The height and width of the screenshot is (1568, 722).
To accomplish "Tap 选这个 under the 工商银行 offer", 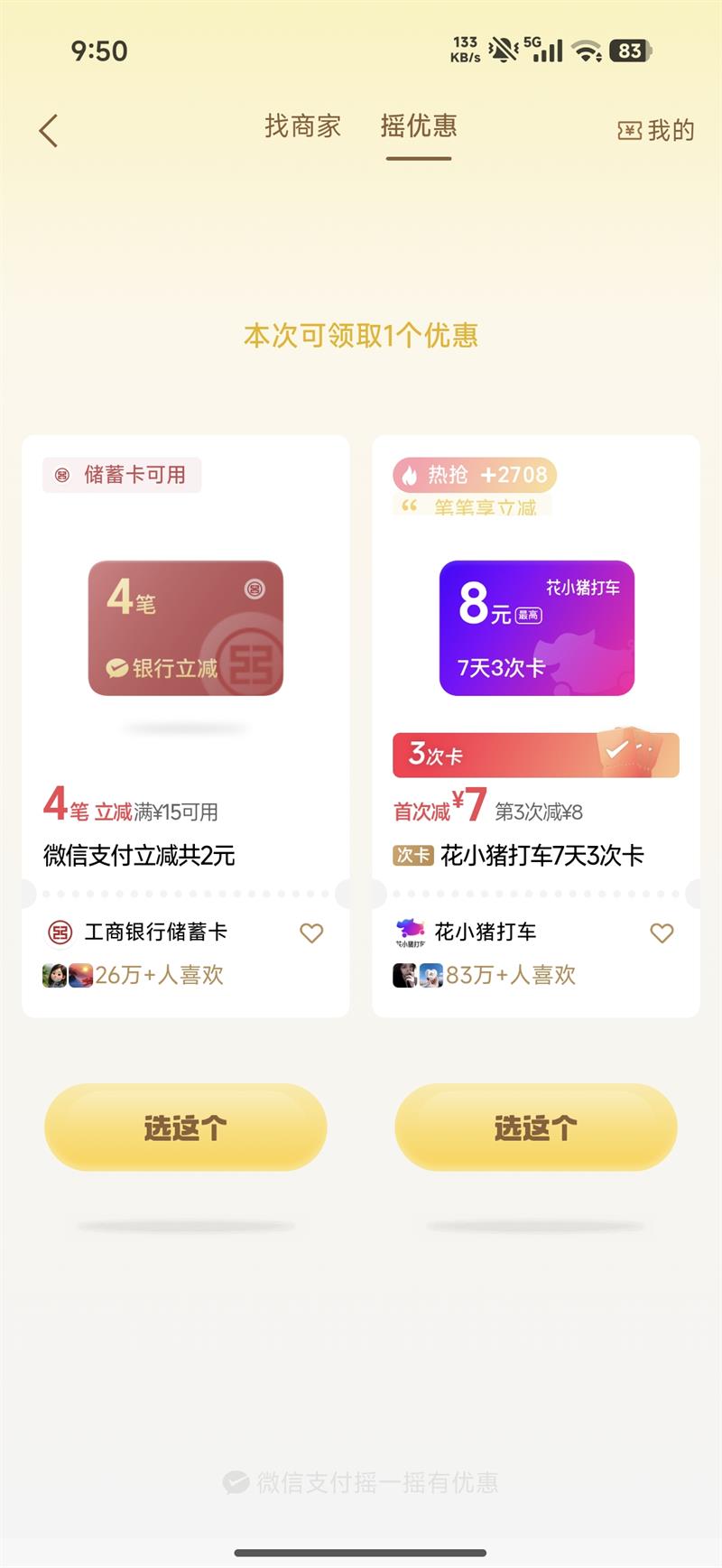I will click(x=185, y=1127).
